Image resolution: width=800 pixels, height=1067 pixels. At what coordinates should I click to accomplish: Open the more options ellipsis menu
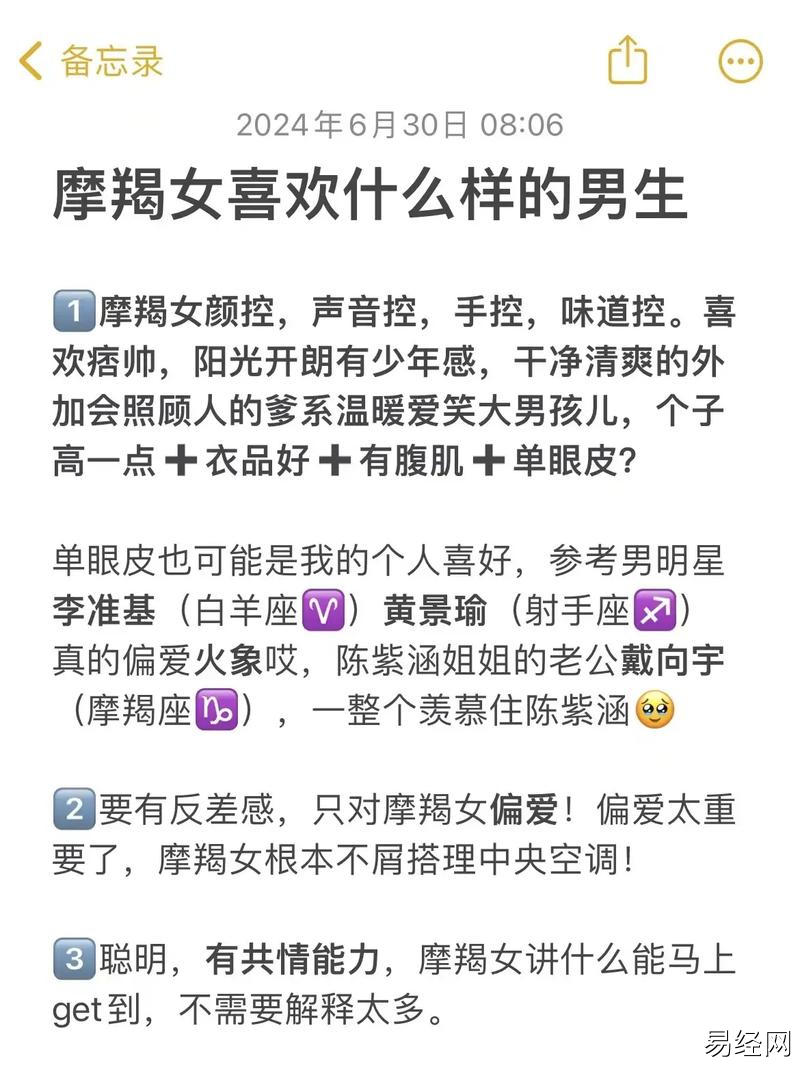point(741,61)
